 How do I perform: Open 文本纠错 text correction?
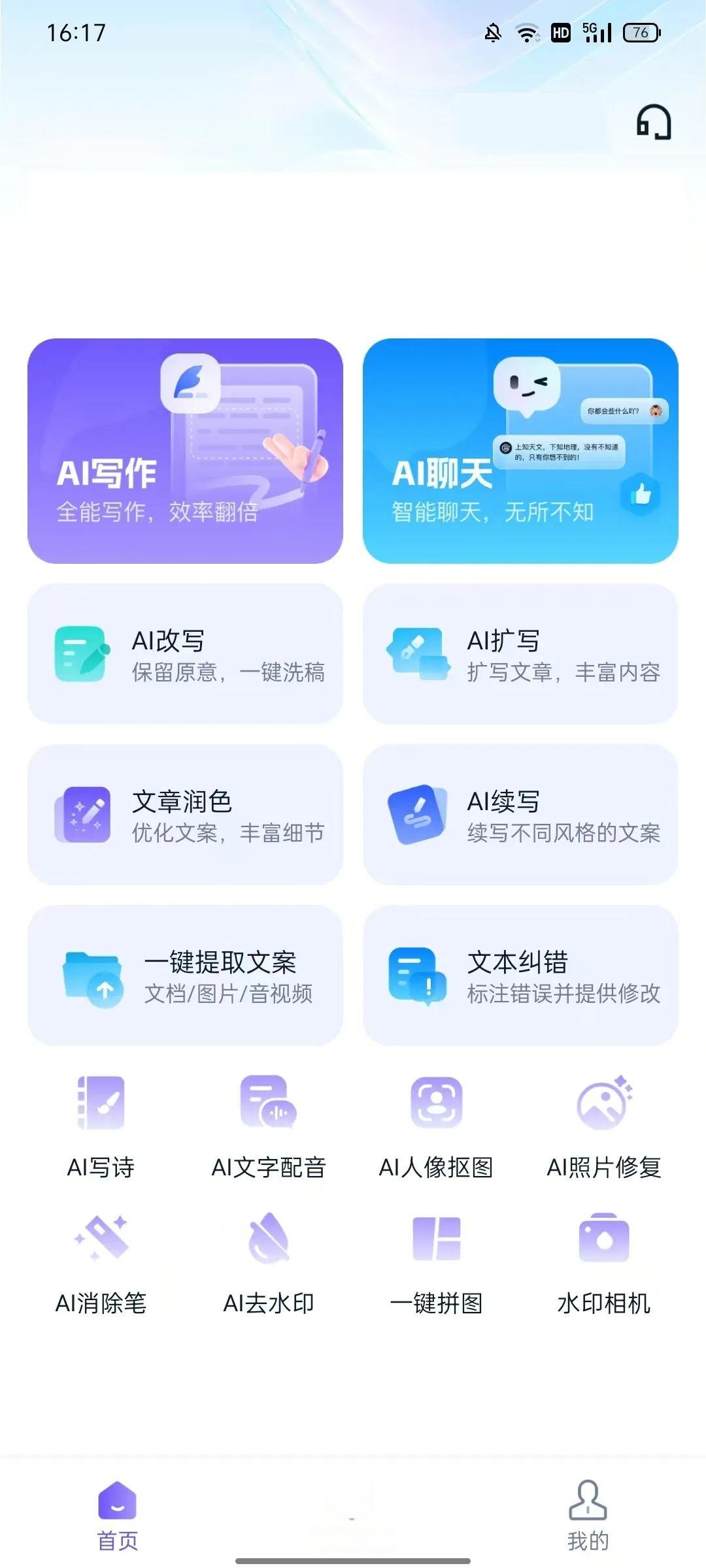pyautogui.click(x=520, y=975)
